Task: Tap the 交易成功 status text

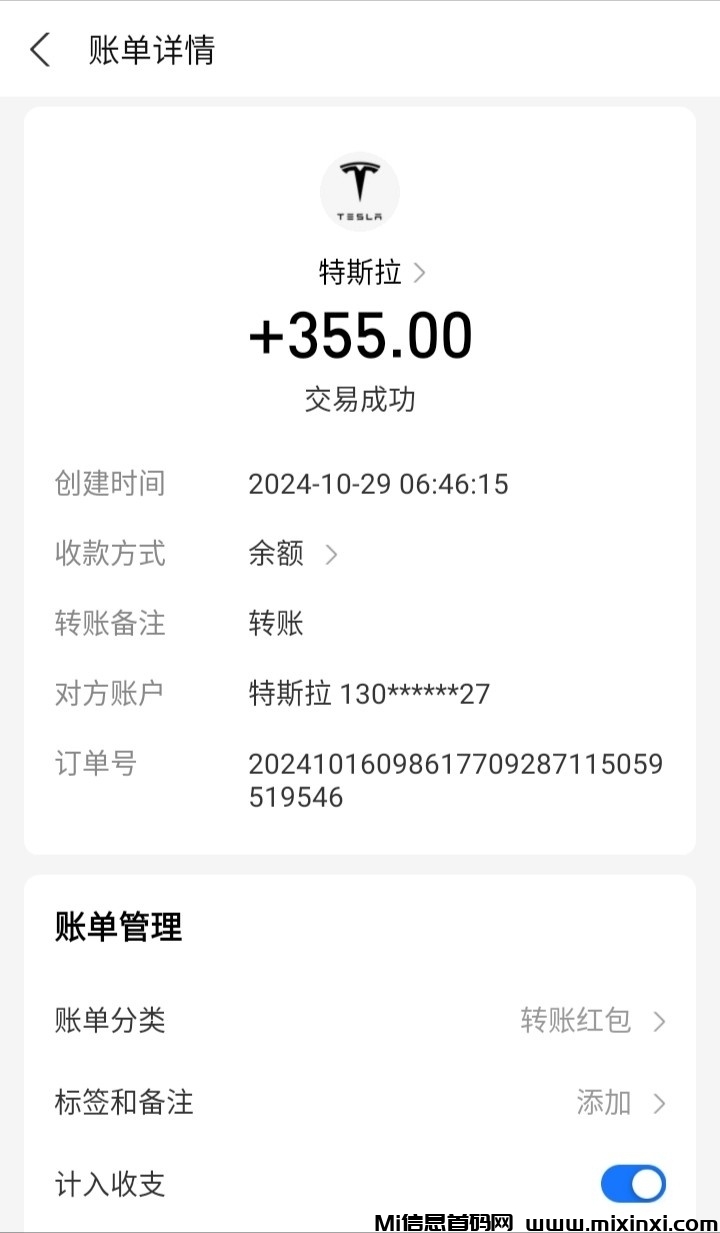Action: (x=360, y=399)
